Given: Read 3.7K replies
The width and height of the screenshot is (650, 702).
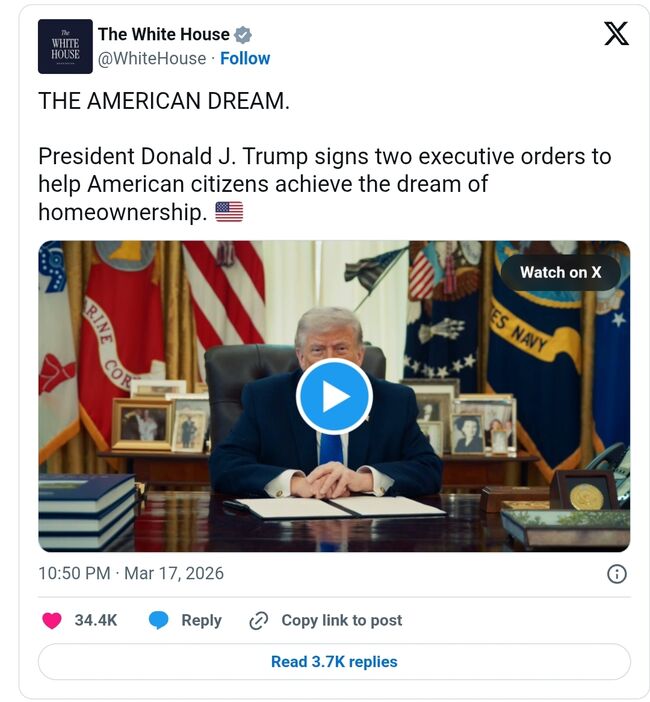Looking at the screenshot, I should (334, 662).
